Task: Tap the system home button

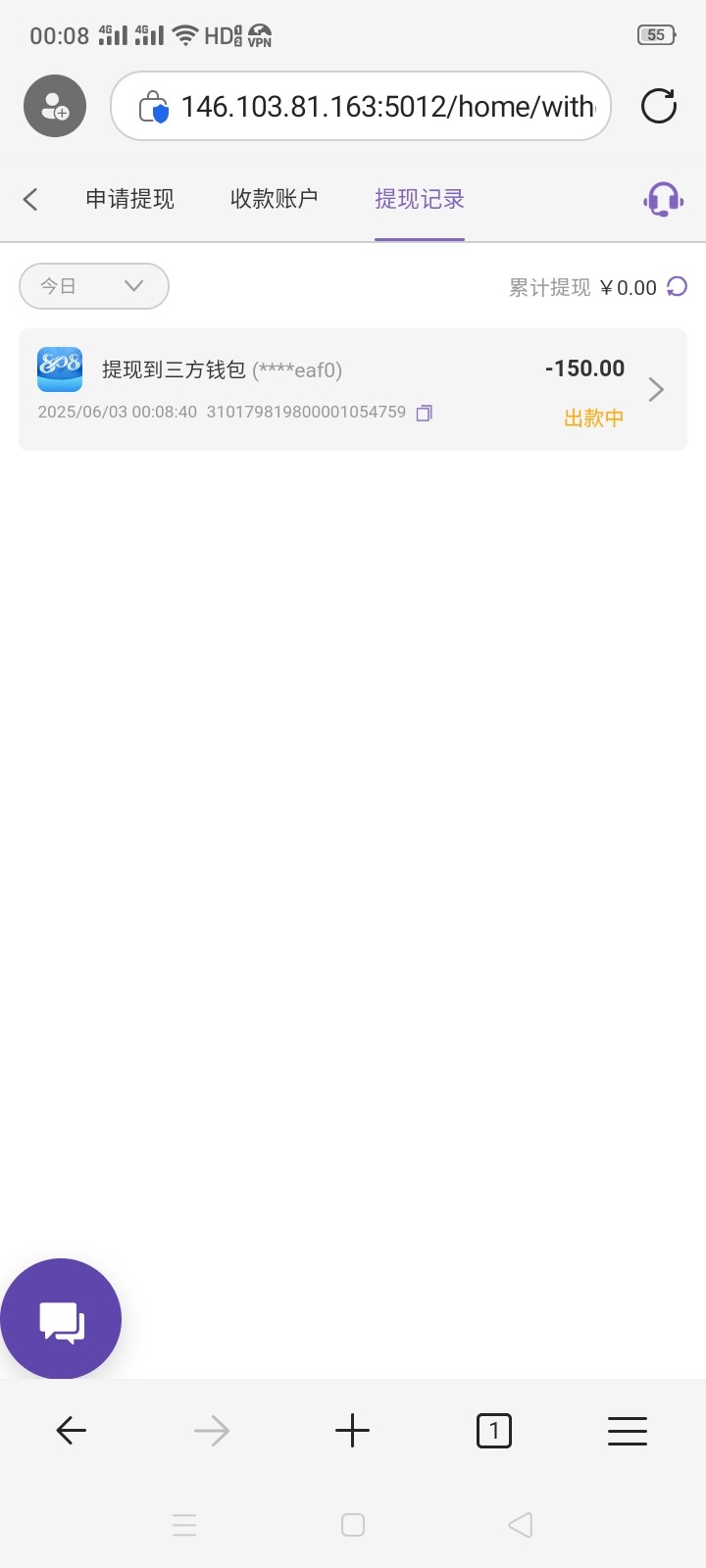Action: [353, 1525]
